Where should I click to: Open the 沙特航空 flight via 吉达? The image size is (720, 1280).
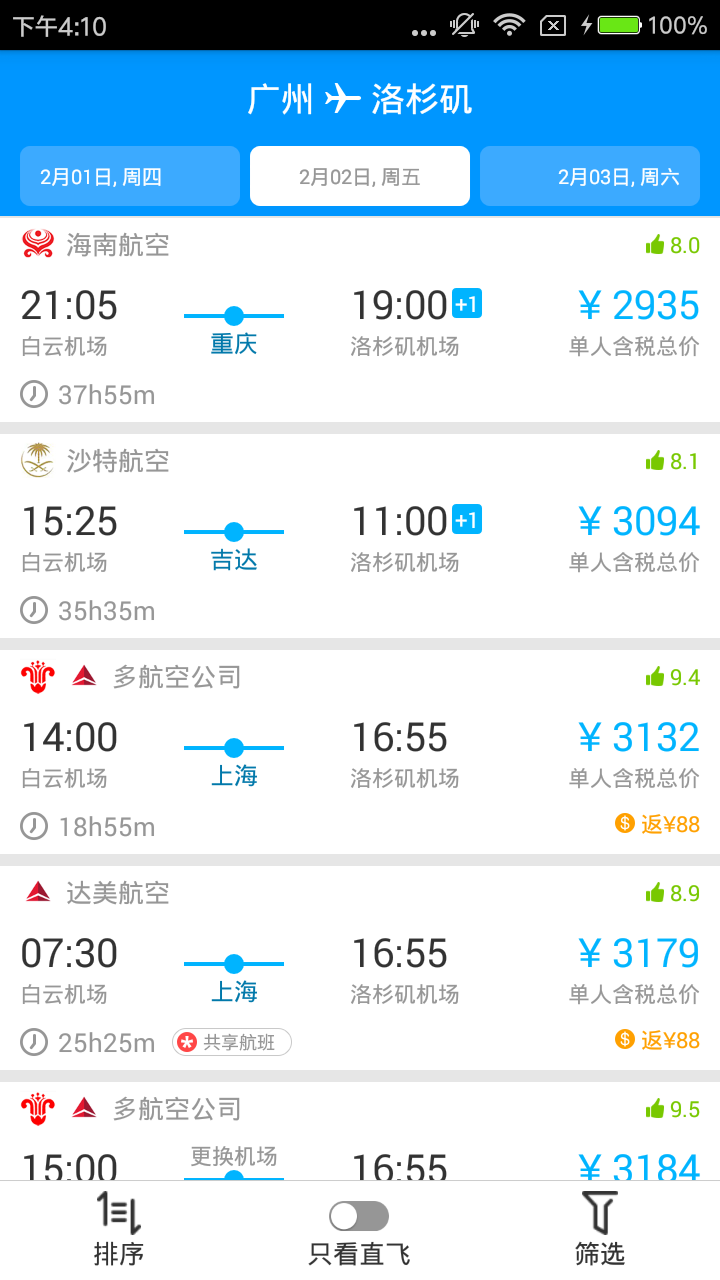(x=360, y=536)
